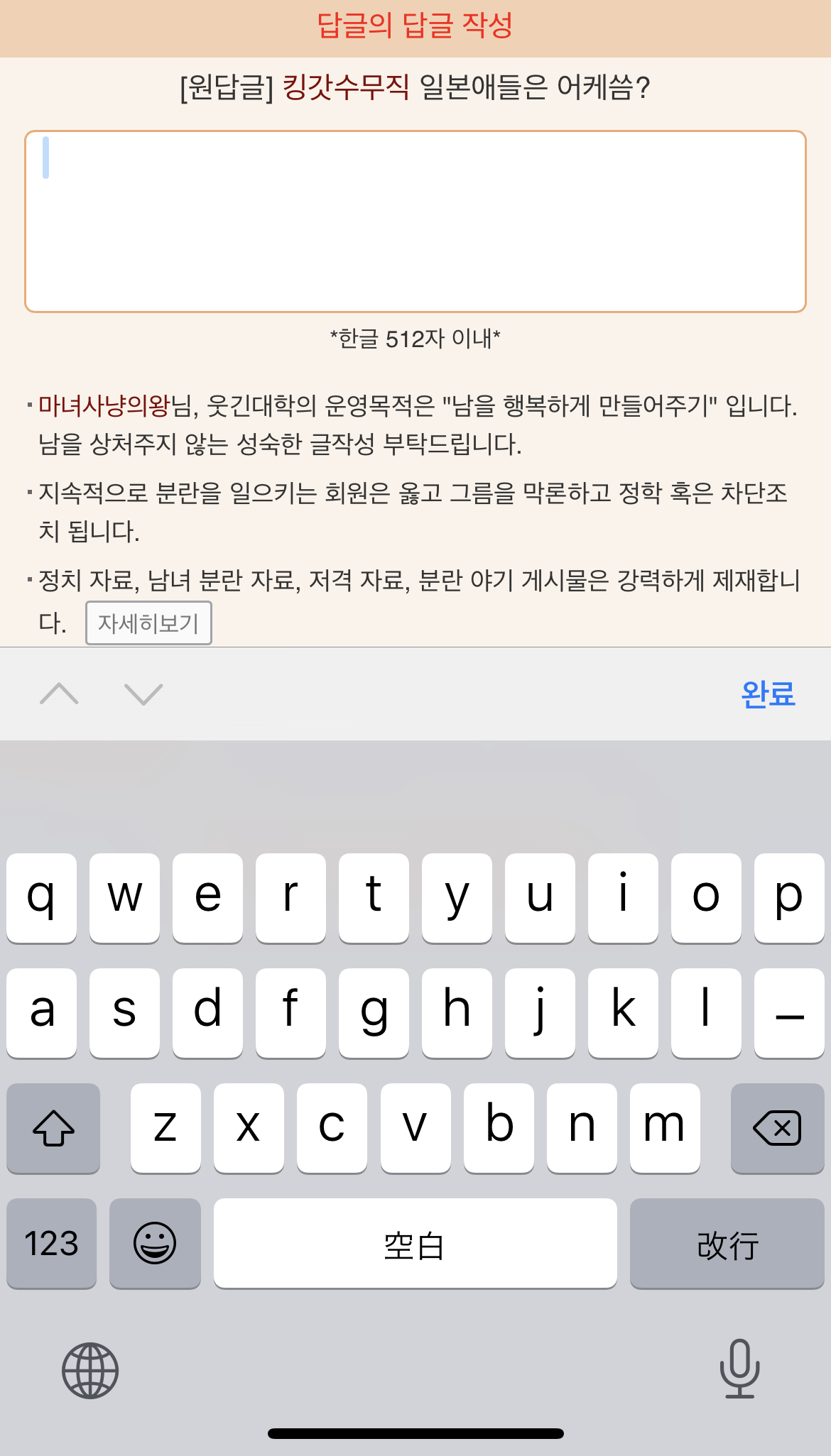Tap 완료 to dismiss the keyboard
The width and height of the screenshot is (831, 1456).
tap(768, 694)
